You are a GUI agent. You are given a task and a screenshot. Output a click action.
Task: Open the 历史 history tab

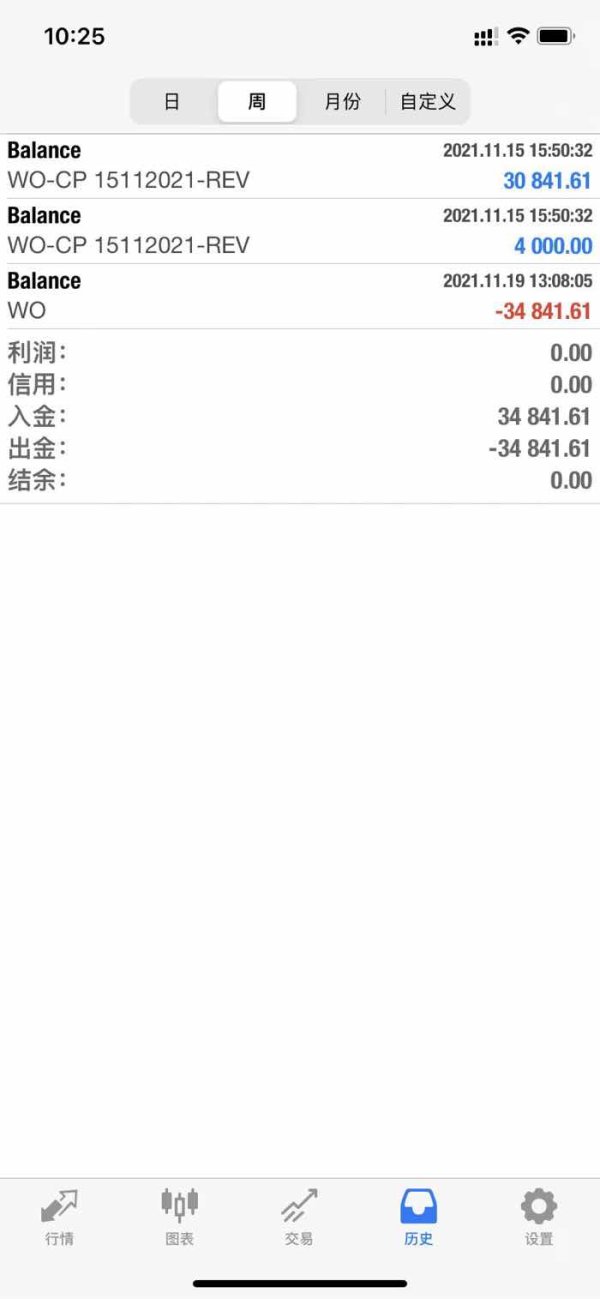point(419,1217)
